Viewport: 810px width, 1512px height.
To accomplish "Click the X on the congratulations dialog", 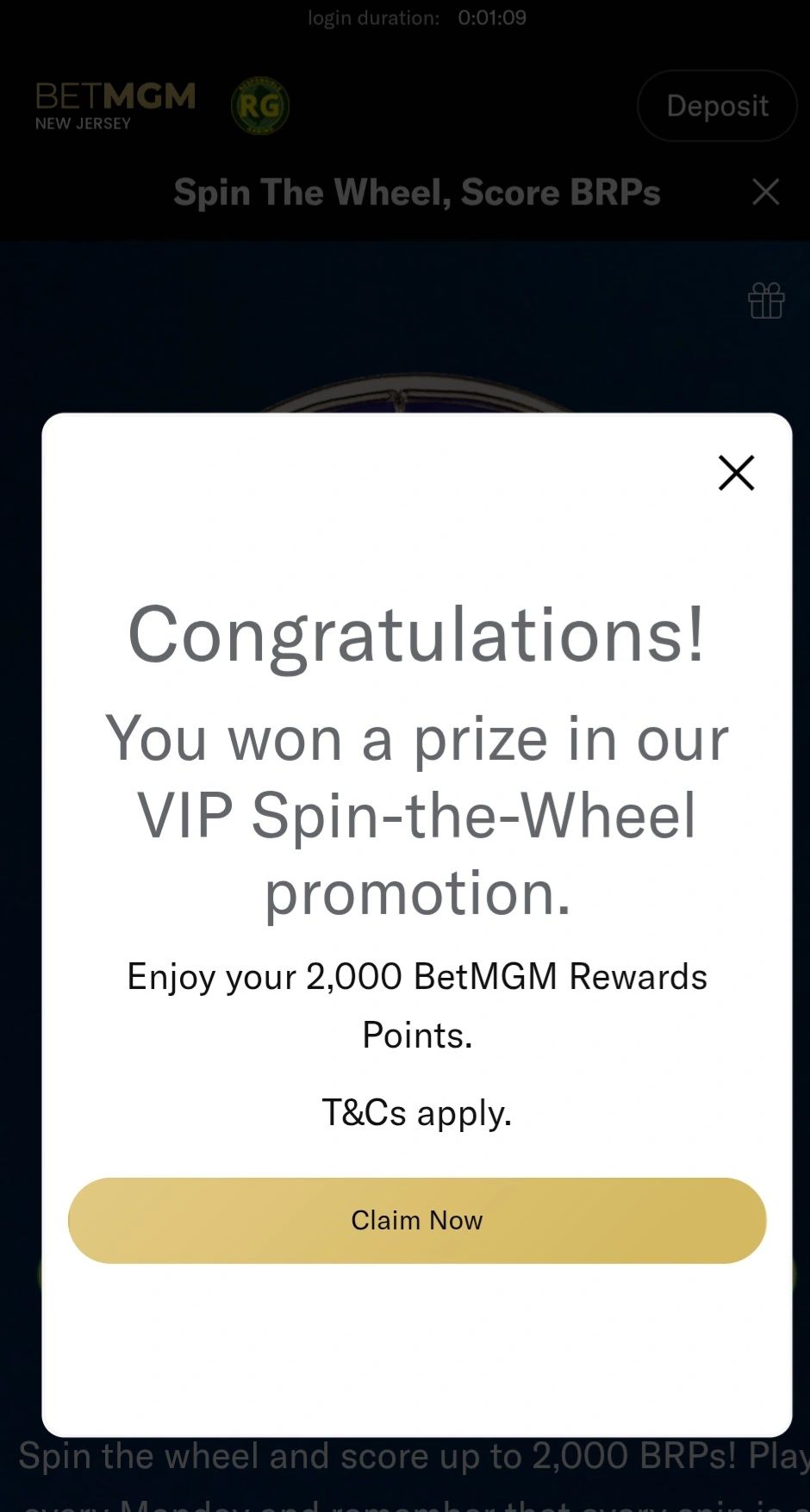I will click(x=735, y=473).
